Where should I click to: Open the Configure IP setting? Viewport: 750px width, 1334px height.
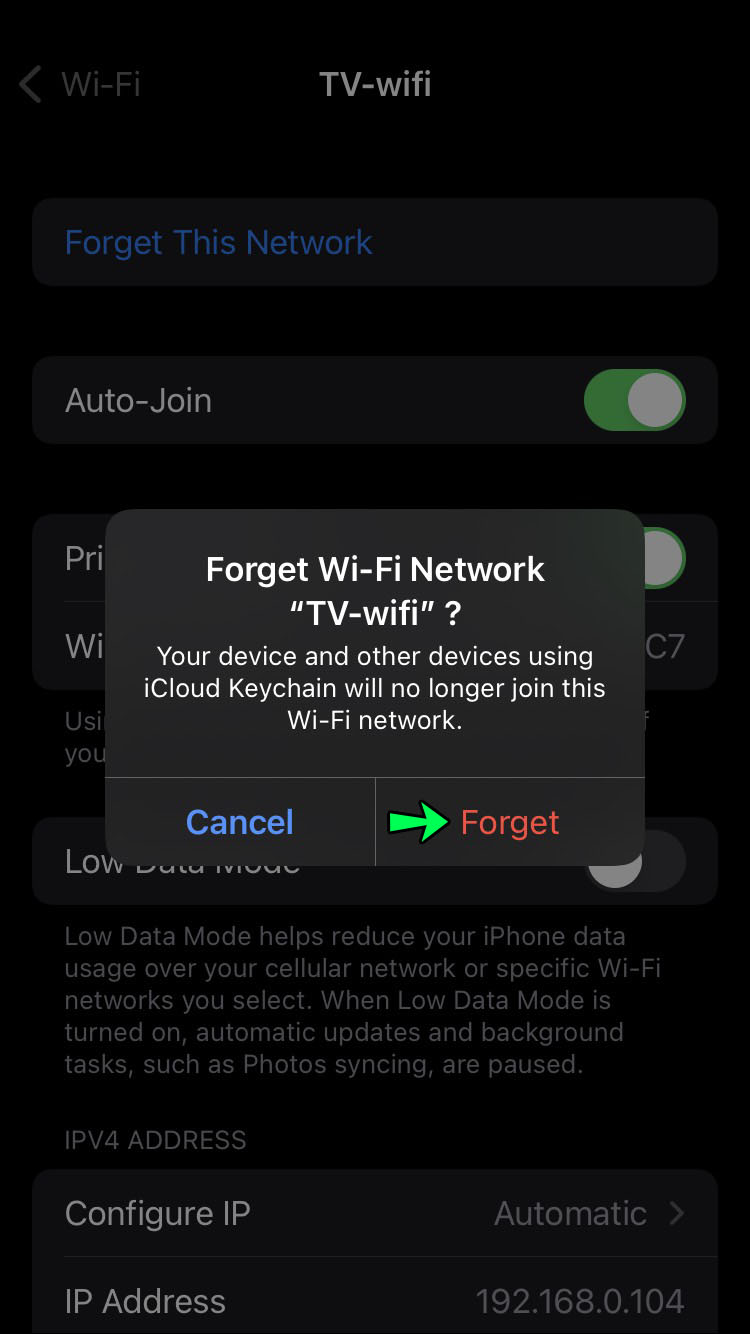(374, 1213)
